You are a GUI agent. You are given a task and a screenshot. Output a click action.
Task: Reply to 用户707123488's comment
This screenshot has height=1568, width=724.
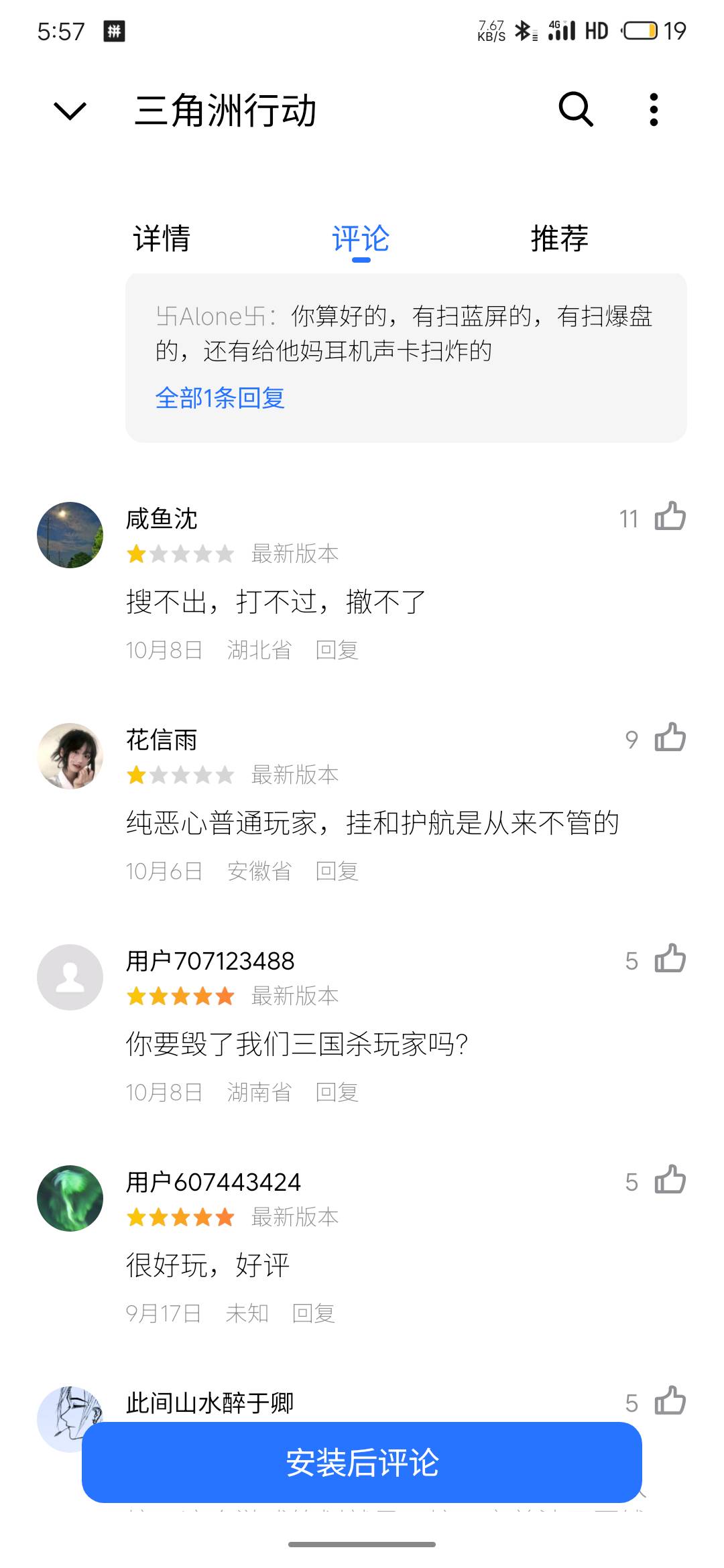[337, 1092]
